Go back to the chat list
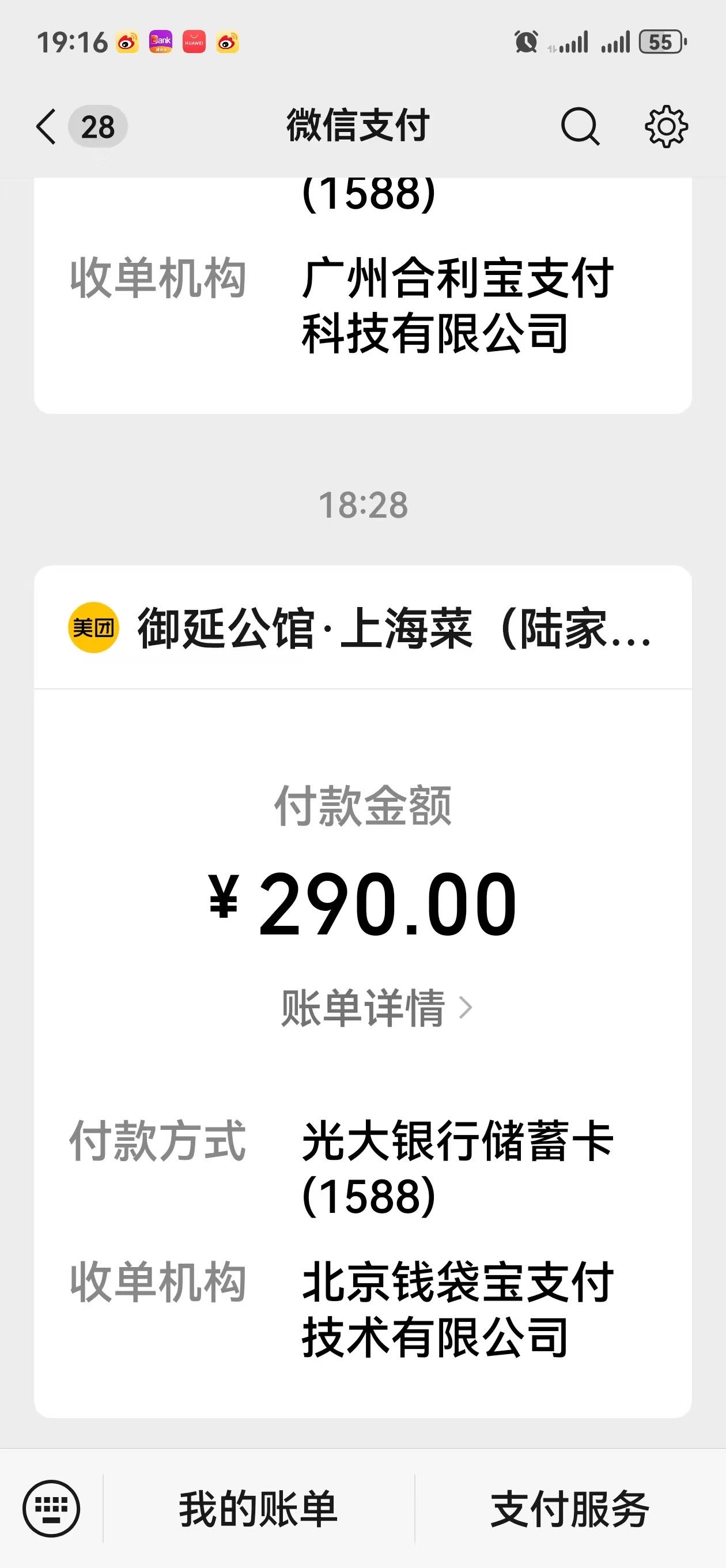This screenshot has height=1568, width=726. click(46, 127)
